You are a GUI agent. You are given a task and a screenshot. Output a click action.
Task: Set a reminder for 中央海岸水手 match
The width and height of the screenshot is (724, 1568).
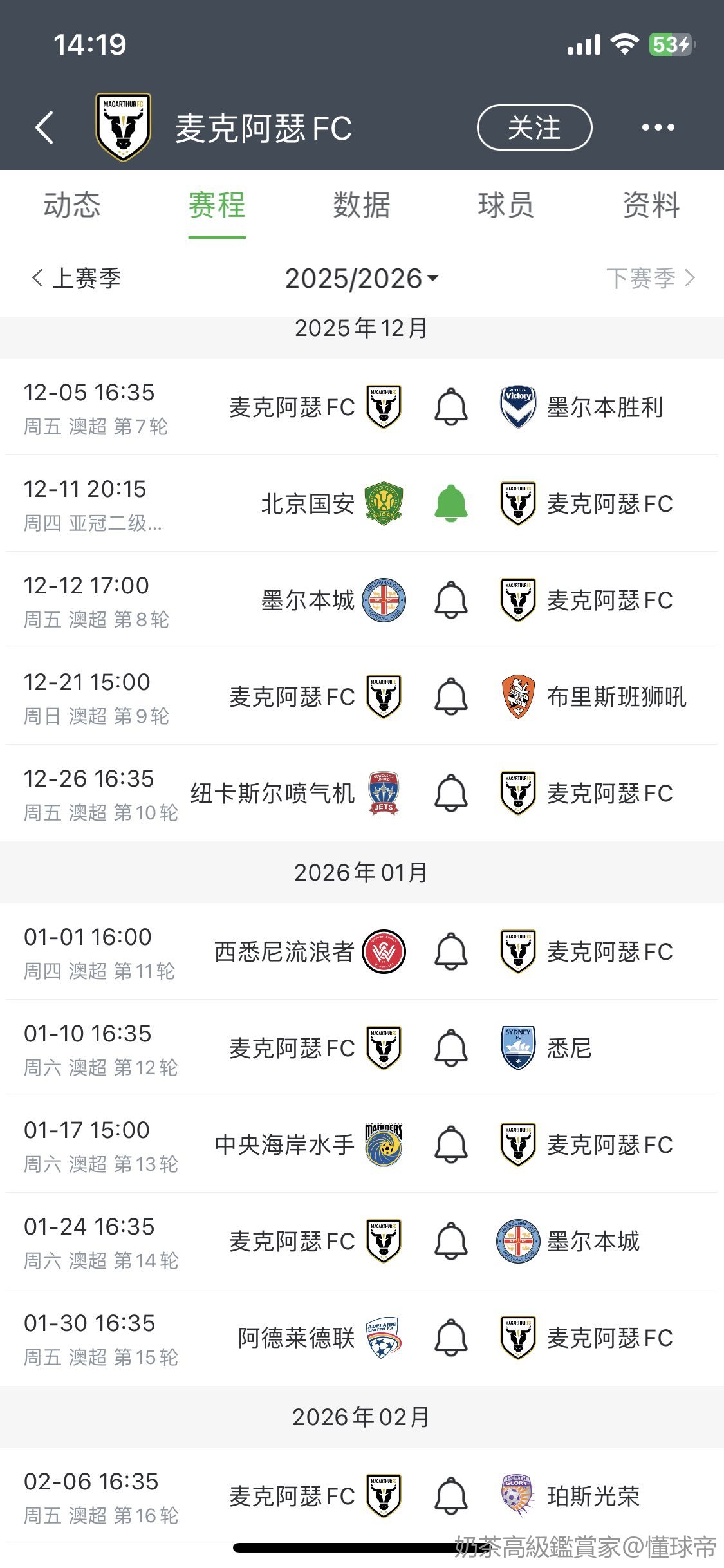click(450, 1144)
